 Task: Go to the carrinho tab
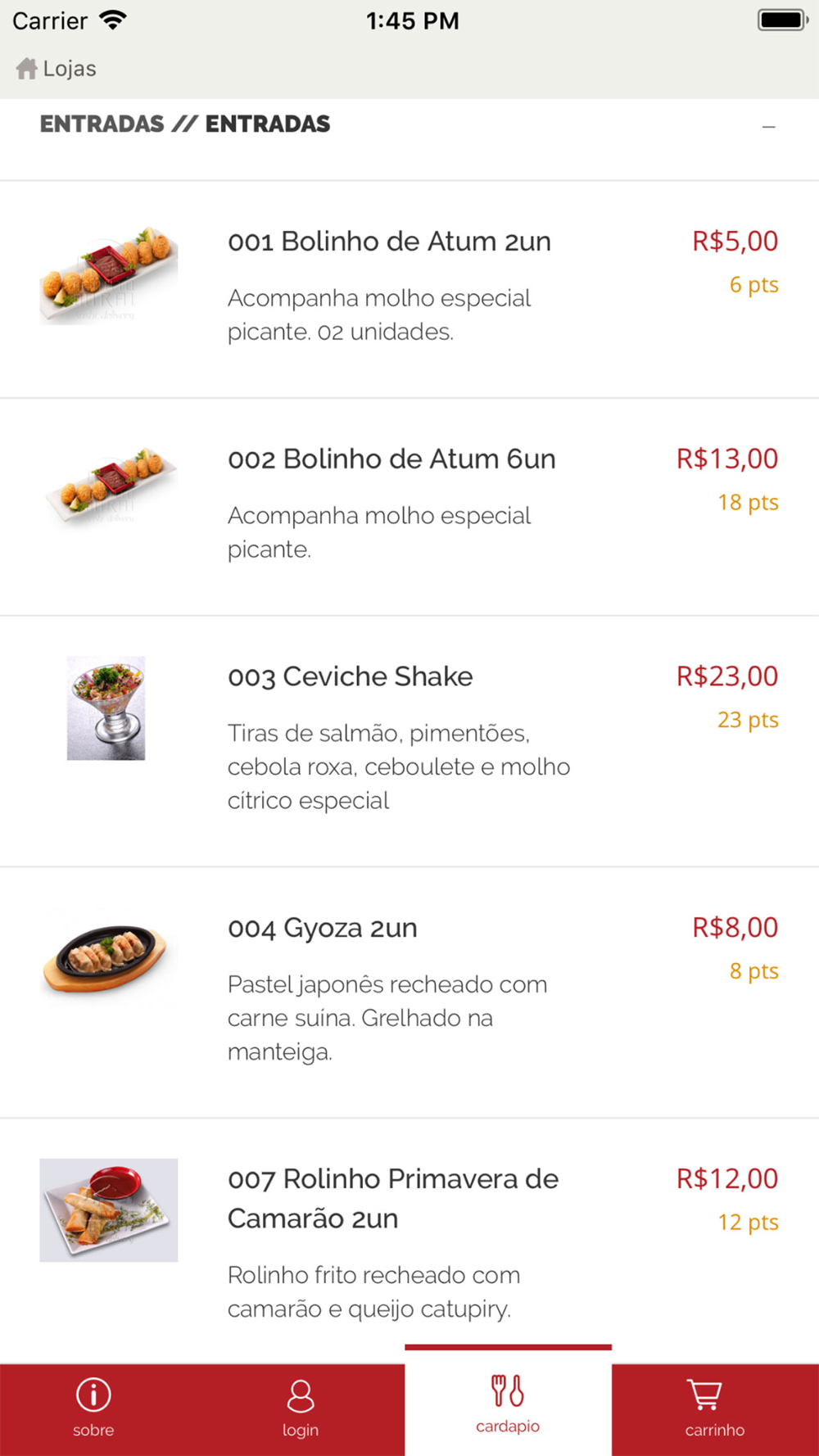point(715,1409)
